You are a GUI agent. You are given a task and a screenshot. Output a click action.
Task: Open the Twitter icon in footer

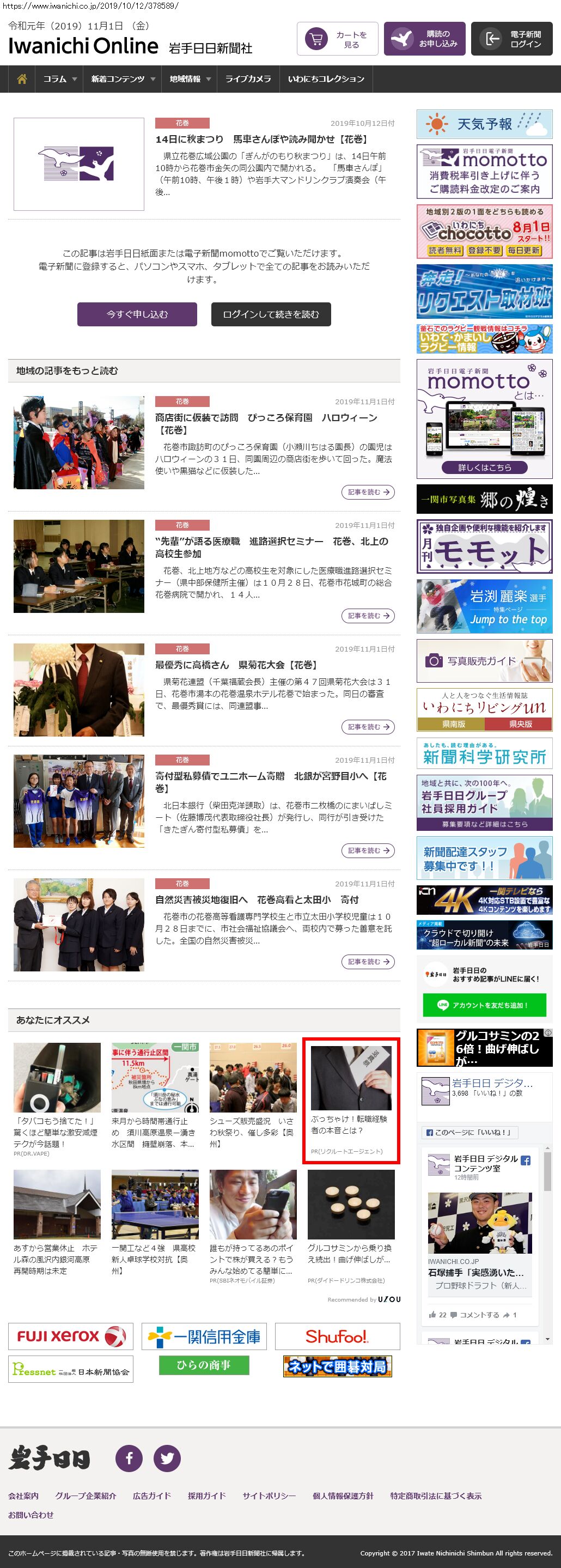[167, 1458]
